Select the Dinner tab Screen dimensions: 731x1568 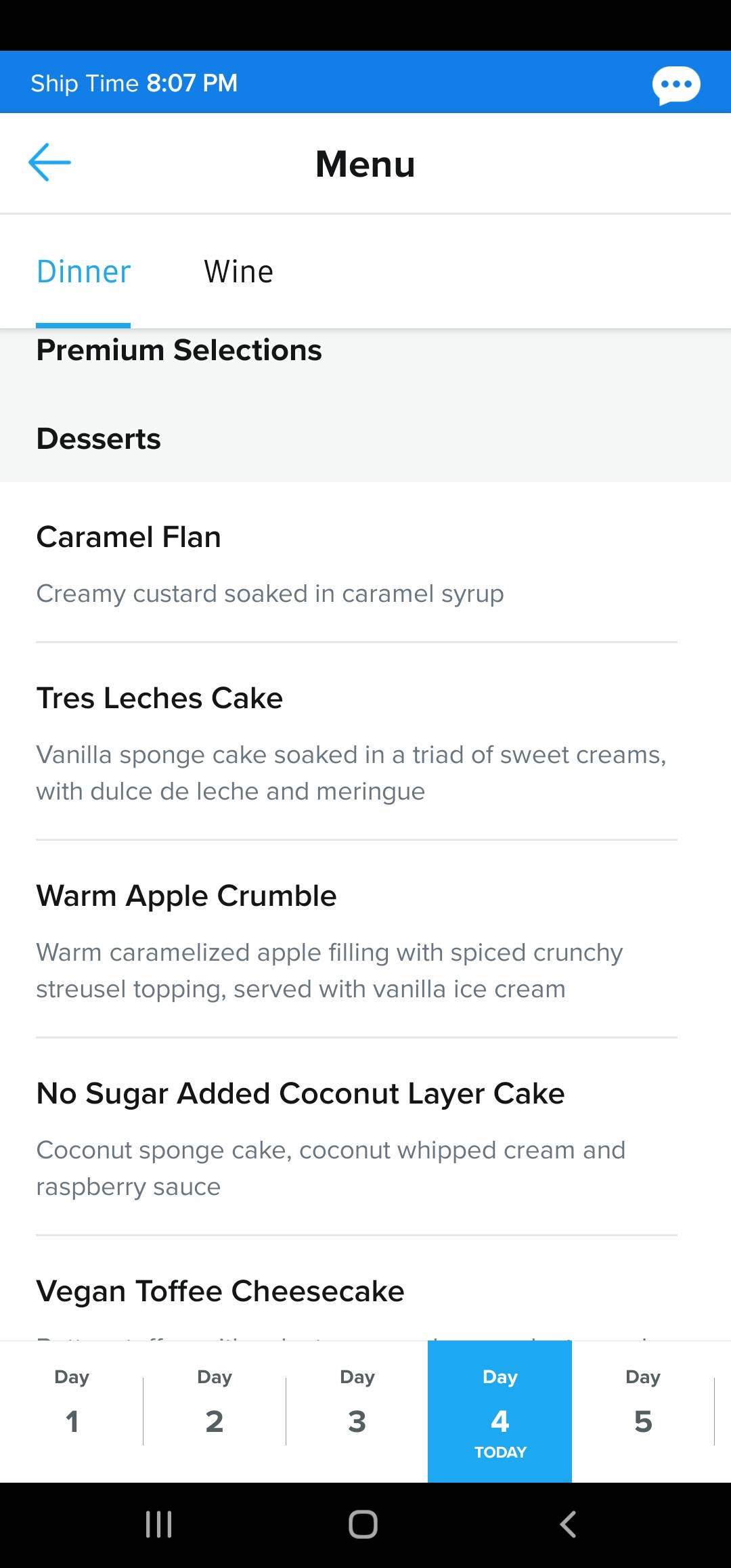click(x=83, y=271)
